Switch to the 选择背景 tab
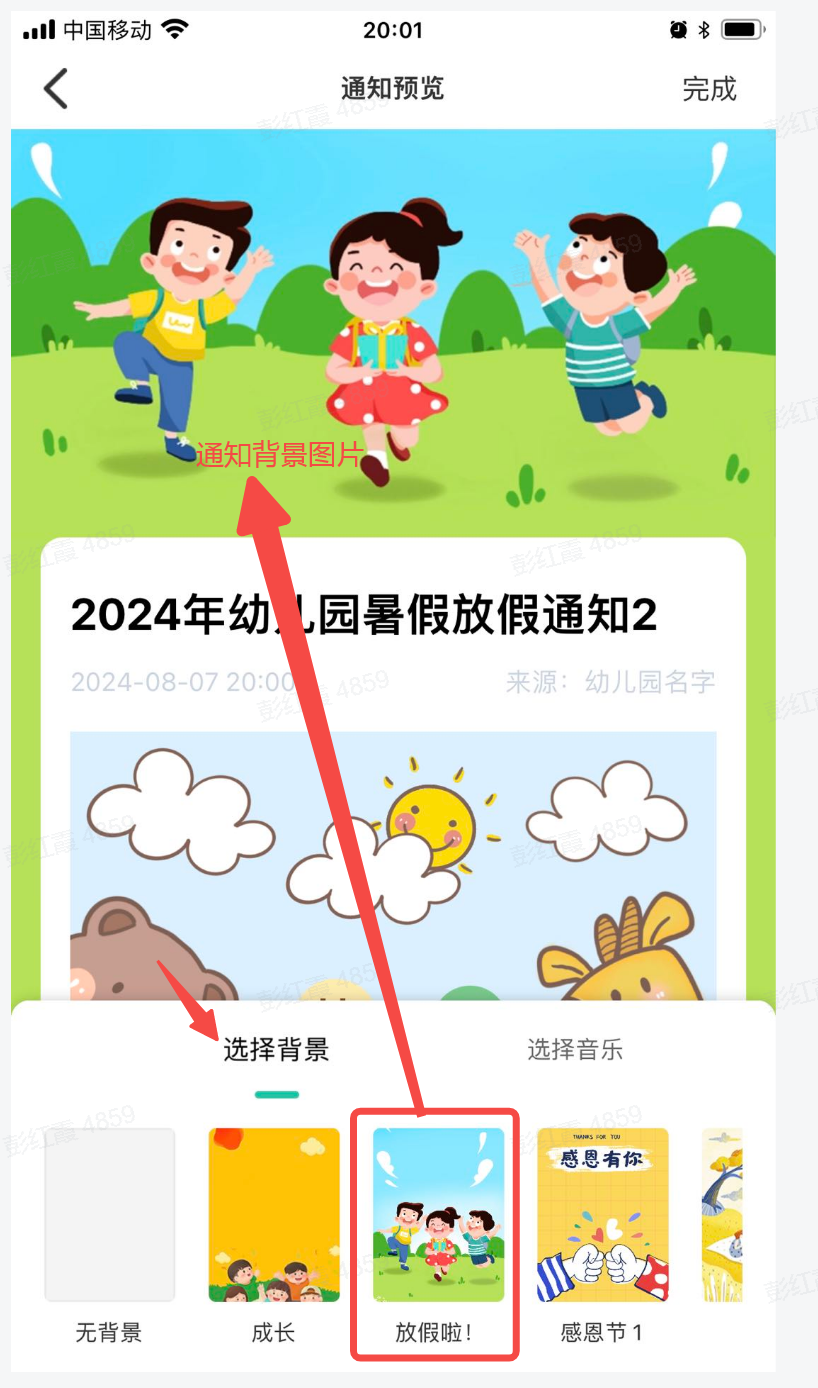The image size is (818, 1388). 276,1050
